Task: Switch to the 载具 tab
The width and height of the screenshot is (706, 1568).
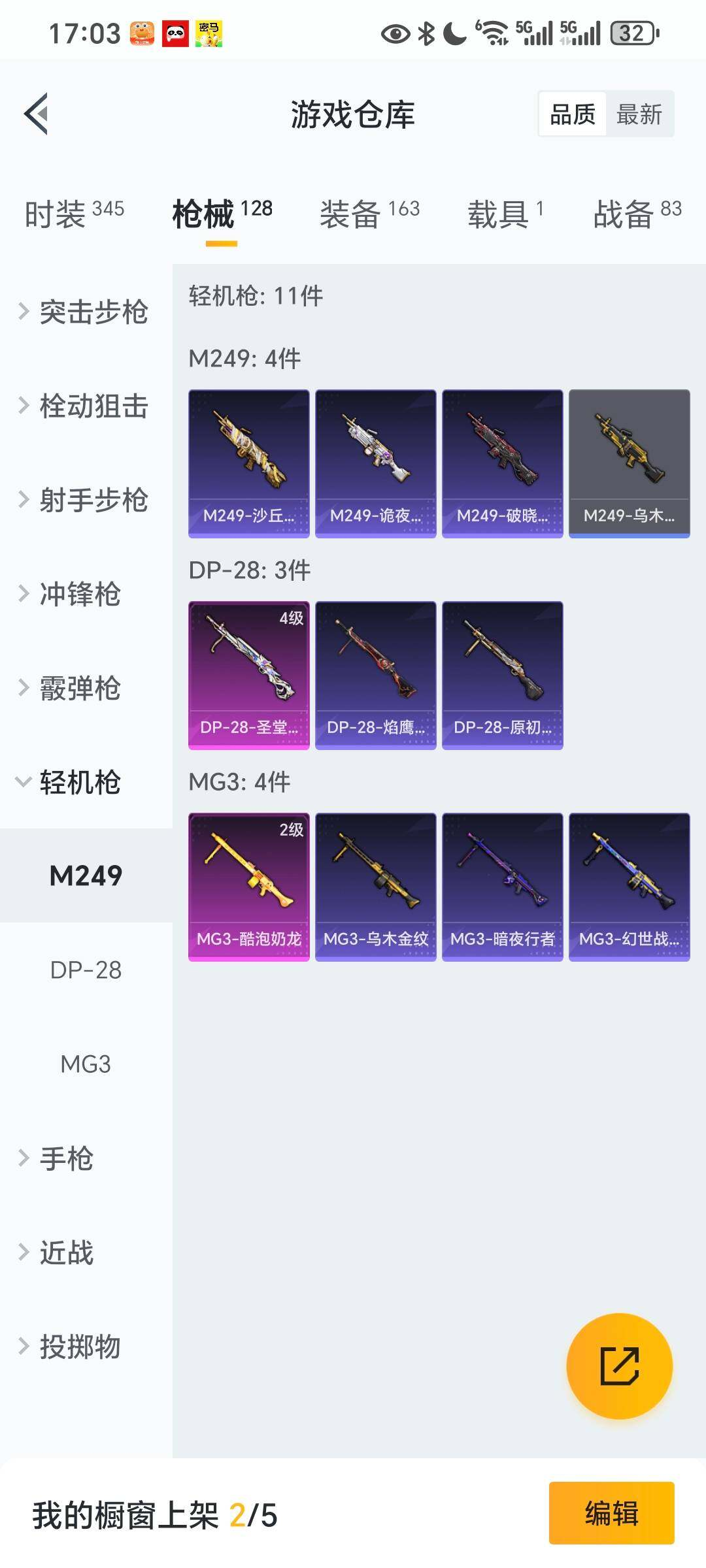Action: [505, 214]
